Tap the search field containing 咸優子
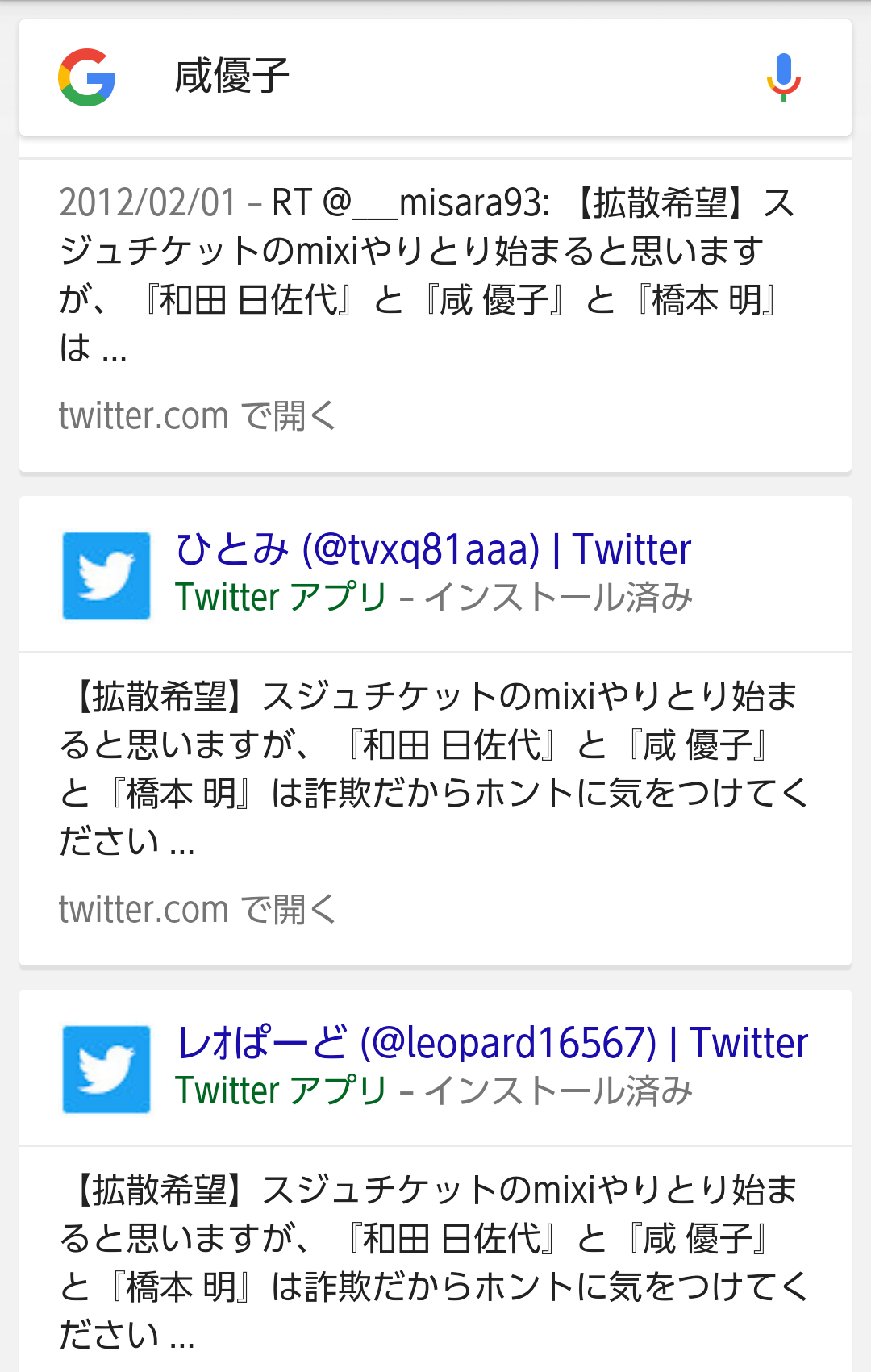 point(452,77)
